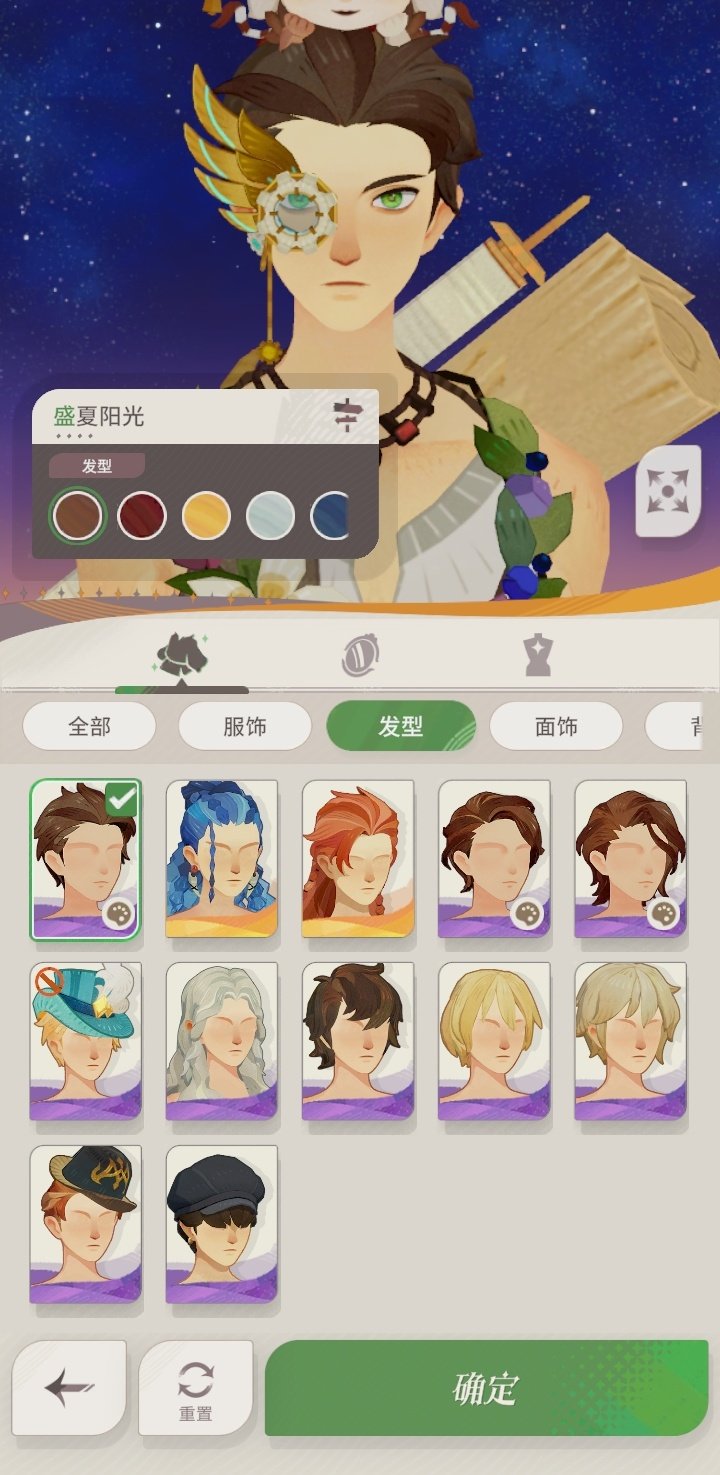Click the back arrow at bottom left
720x1475 pixels.
68,1387
